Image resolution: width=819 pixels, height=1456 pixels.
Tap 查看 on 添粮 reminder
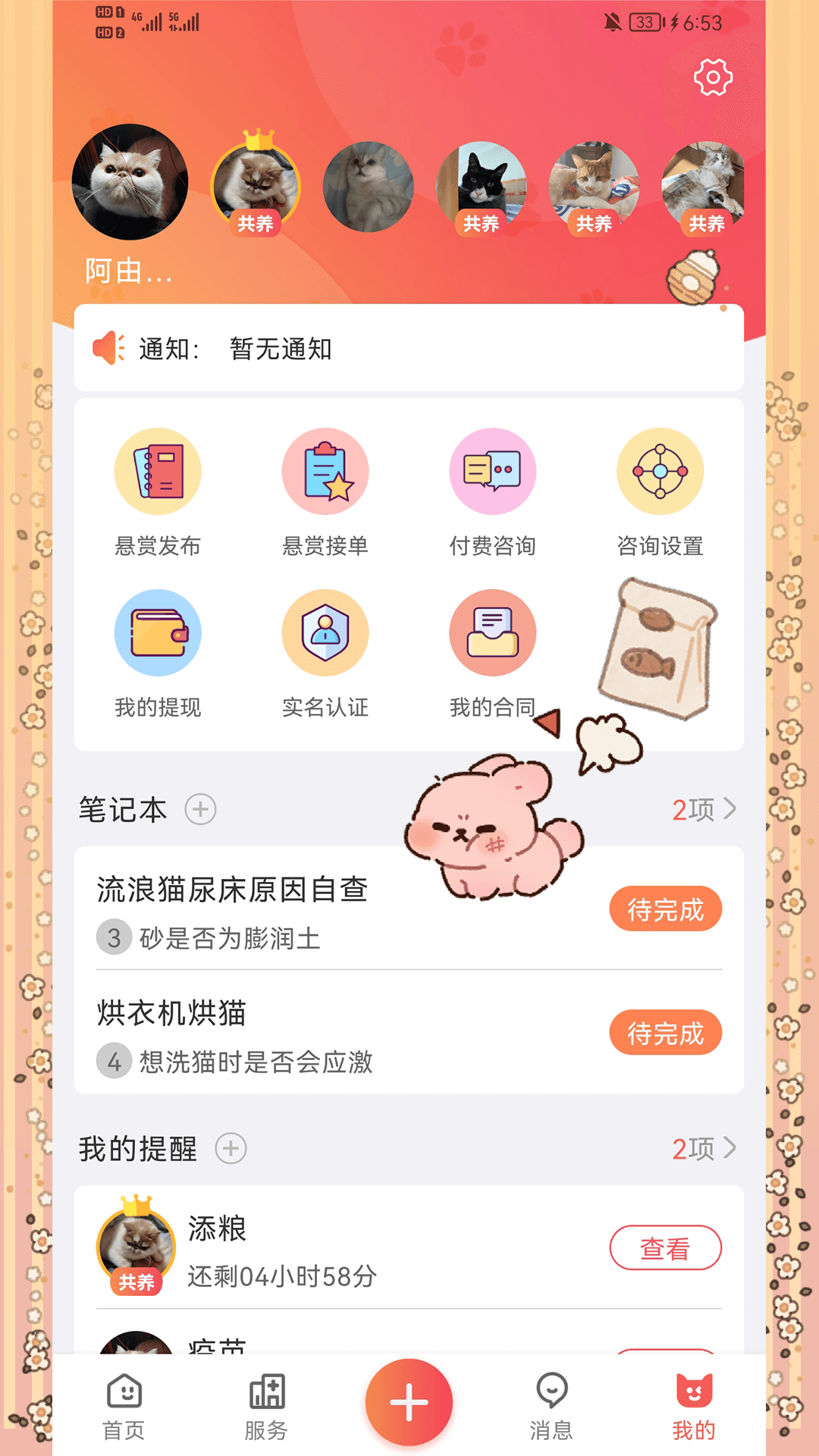[665, 1247]
